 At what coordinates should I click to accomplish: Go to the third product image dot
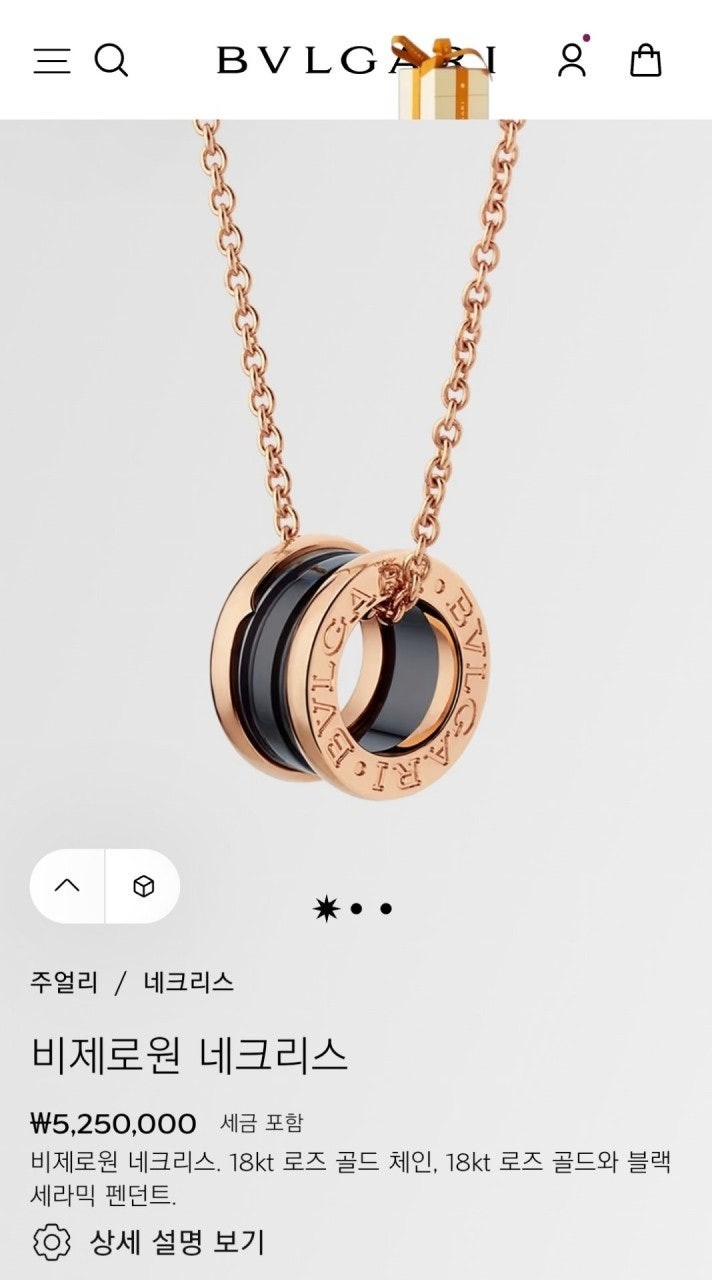(386, 909)
